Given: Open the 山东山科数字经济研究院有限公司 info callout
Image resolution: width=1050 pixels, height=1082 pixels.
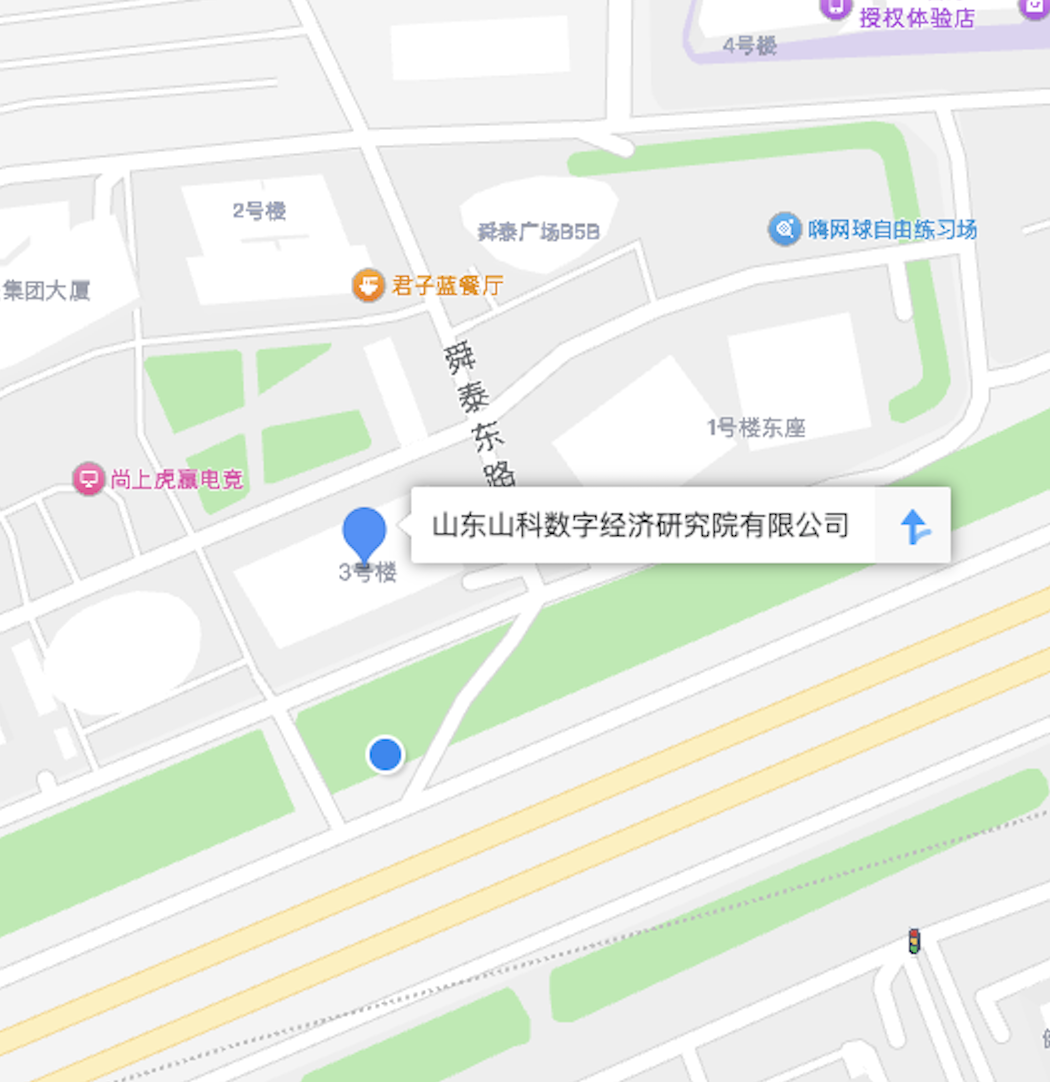Looking at the screenshot, I should 640,525.
